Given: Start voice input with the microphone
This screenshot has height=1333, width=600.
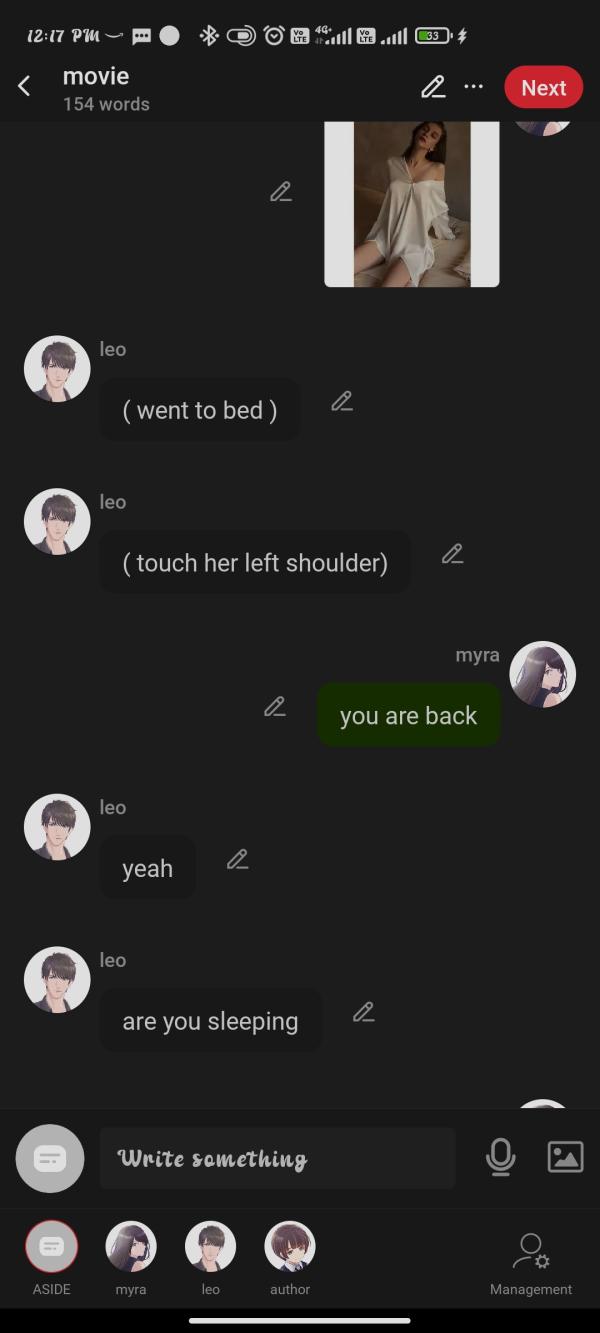Looking at the screenshot, I should coord(500,1157).
